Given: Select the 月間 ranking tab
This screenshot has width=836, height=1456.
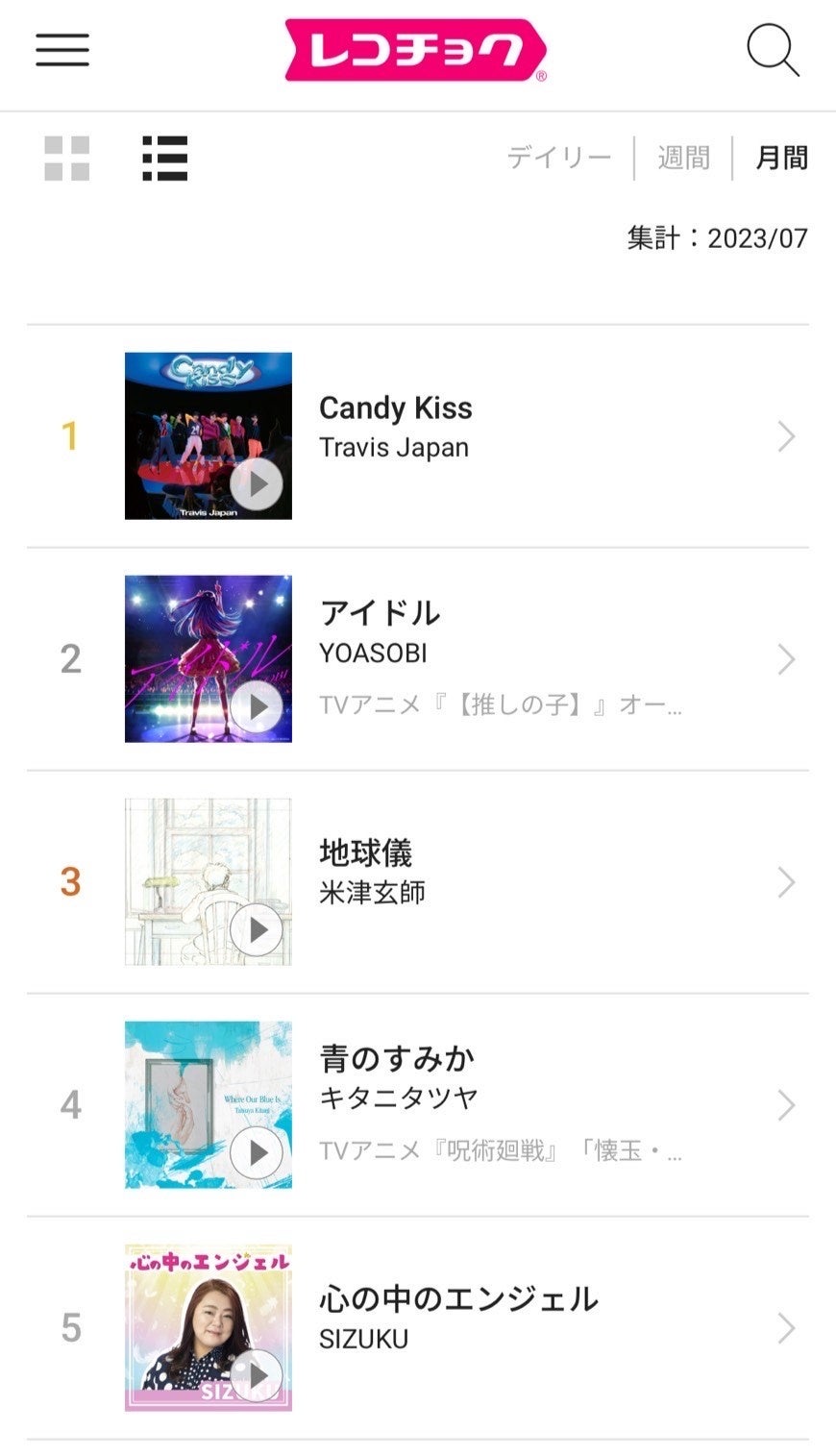Looking at the screenshot, I should coord(781,158).
